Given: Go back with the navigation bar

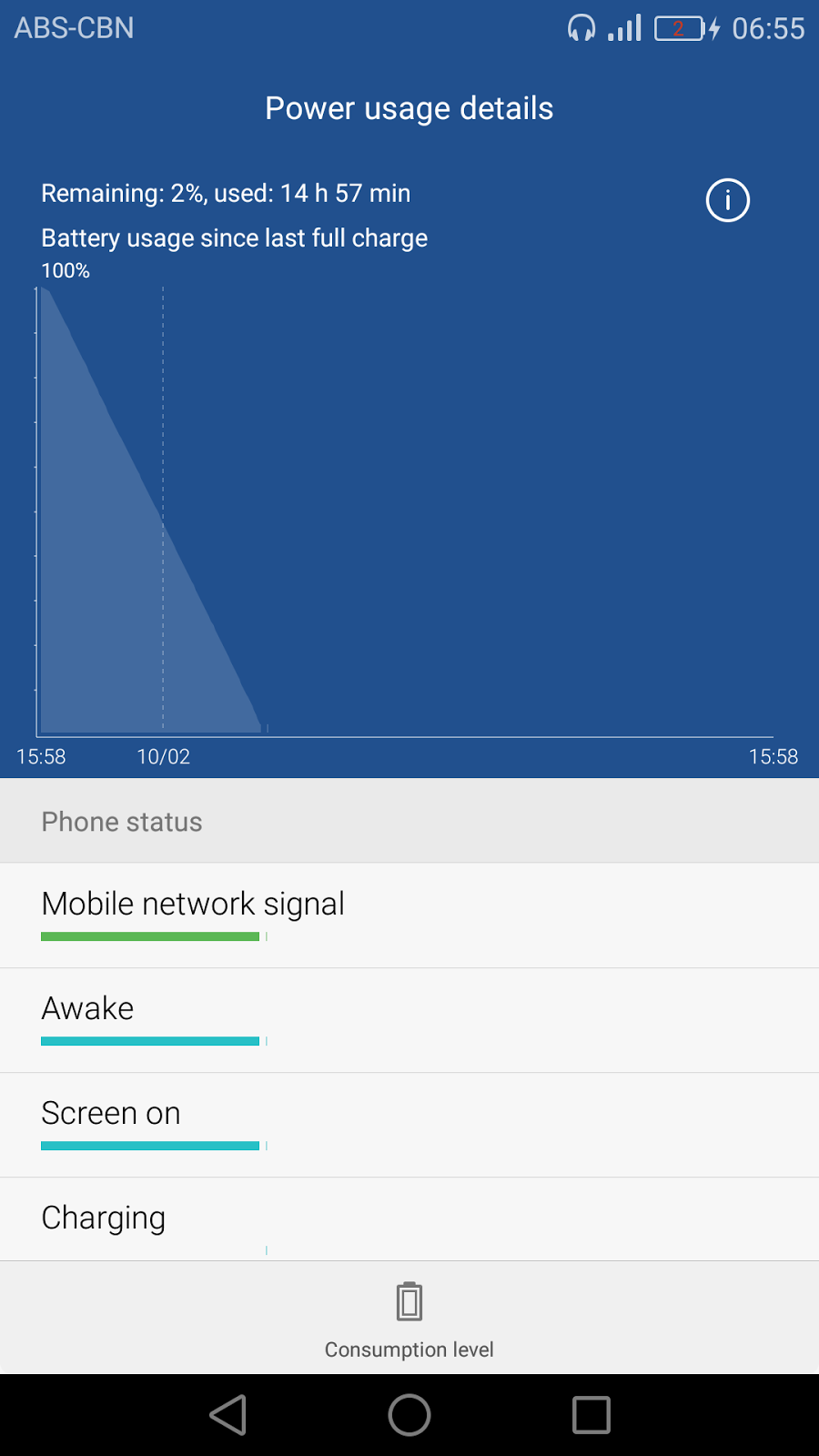Looking at the screenshot, I should [x=228, y=1415].
